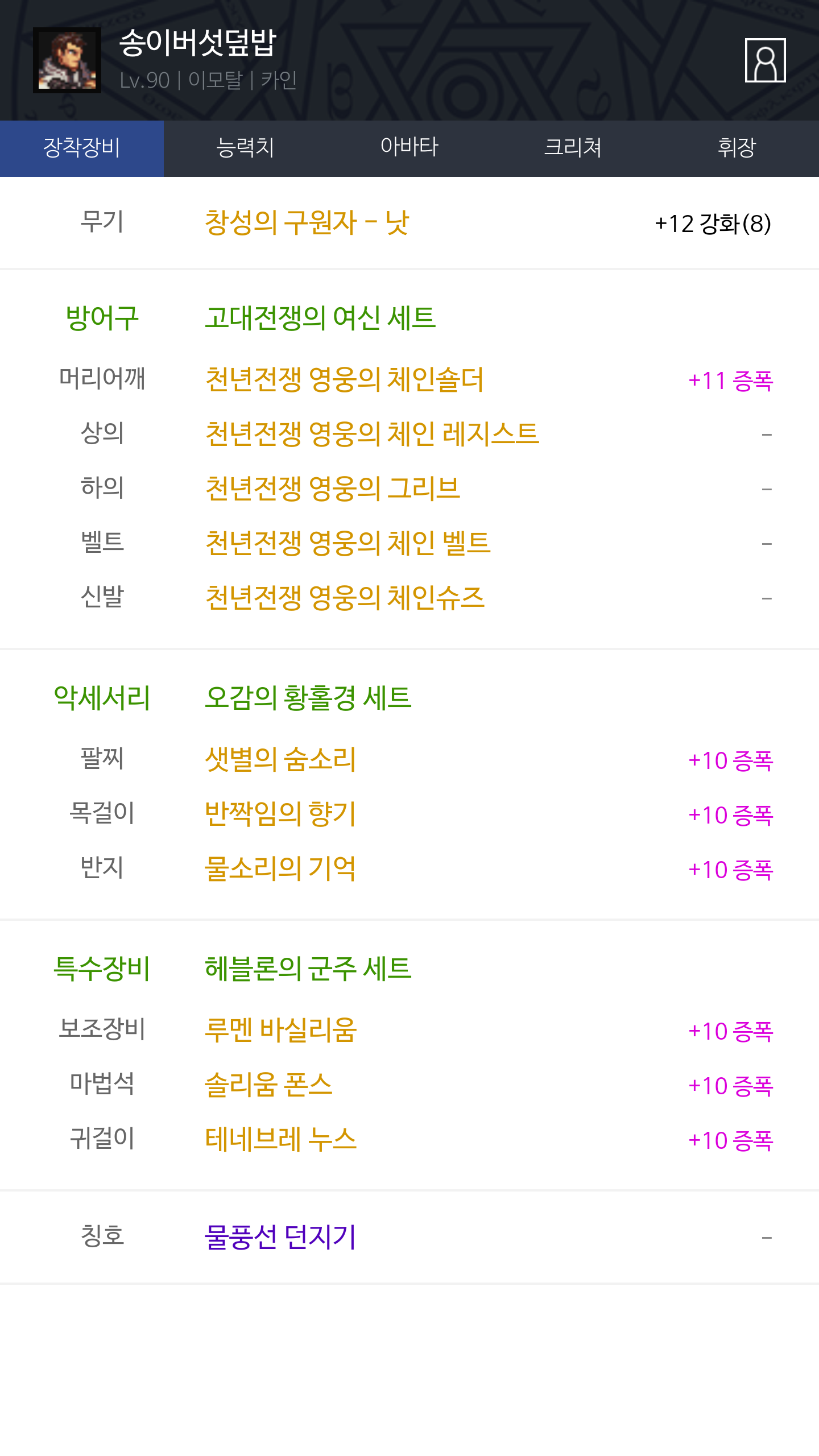Switch to the 아바타 tab
The height and width of the screenshot is (1456, 819).
409,148
